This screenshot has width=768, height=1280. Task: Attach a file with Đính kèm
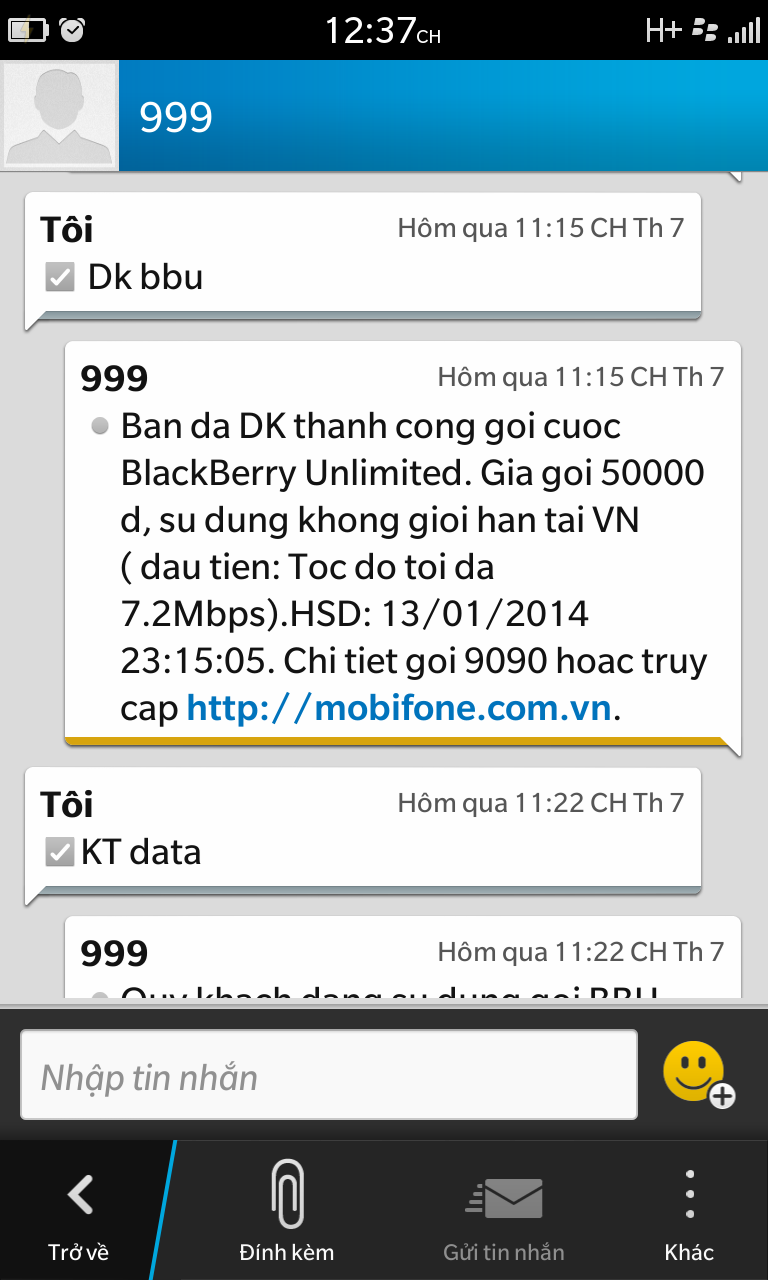(287, 1212)
